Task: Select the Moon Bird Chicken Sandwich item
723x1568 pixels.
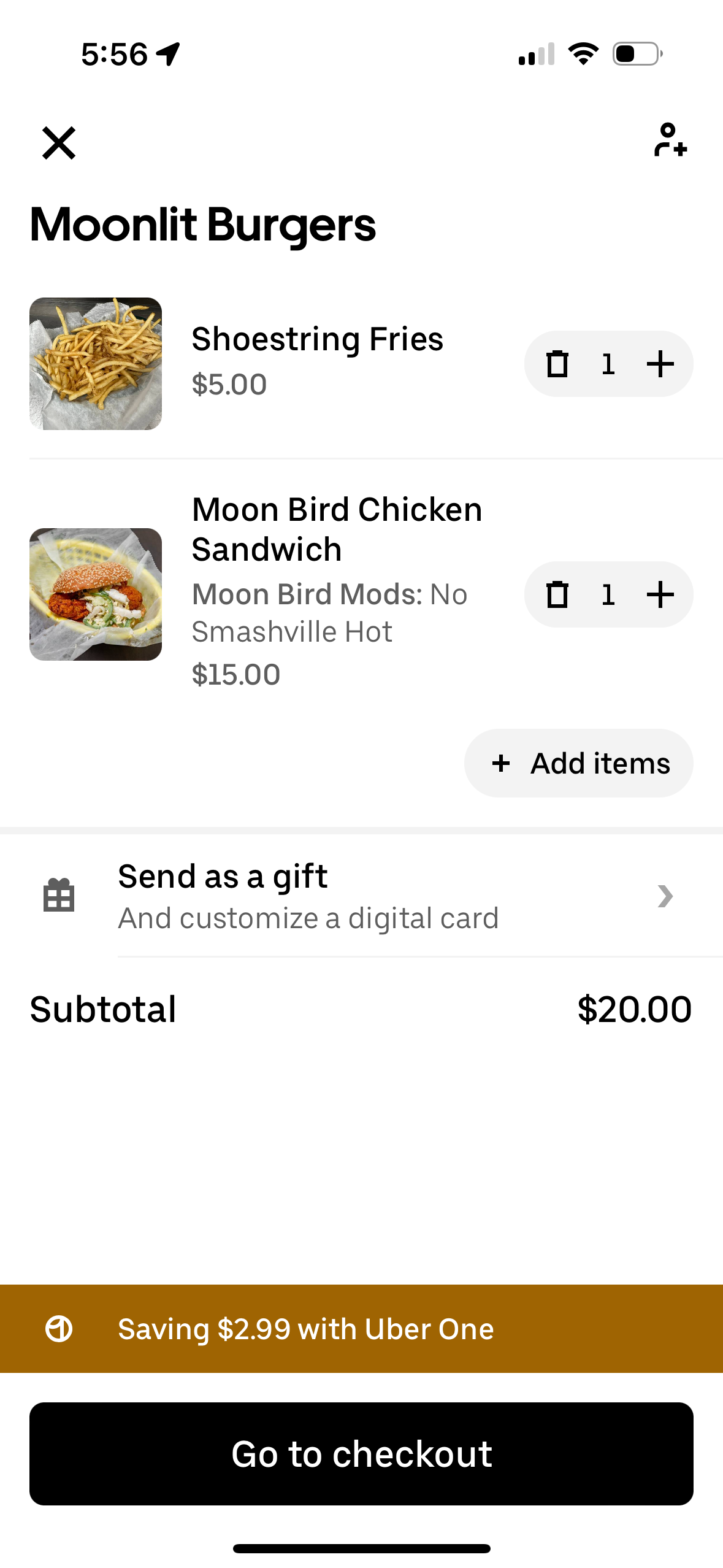Action: 337,529
